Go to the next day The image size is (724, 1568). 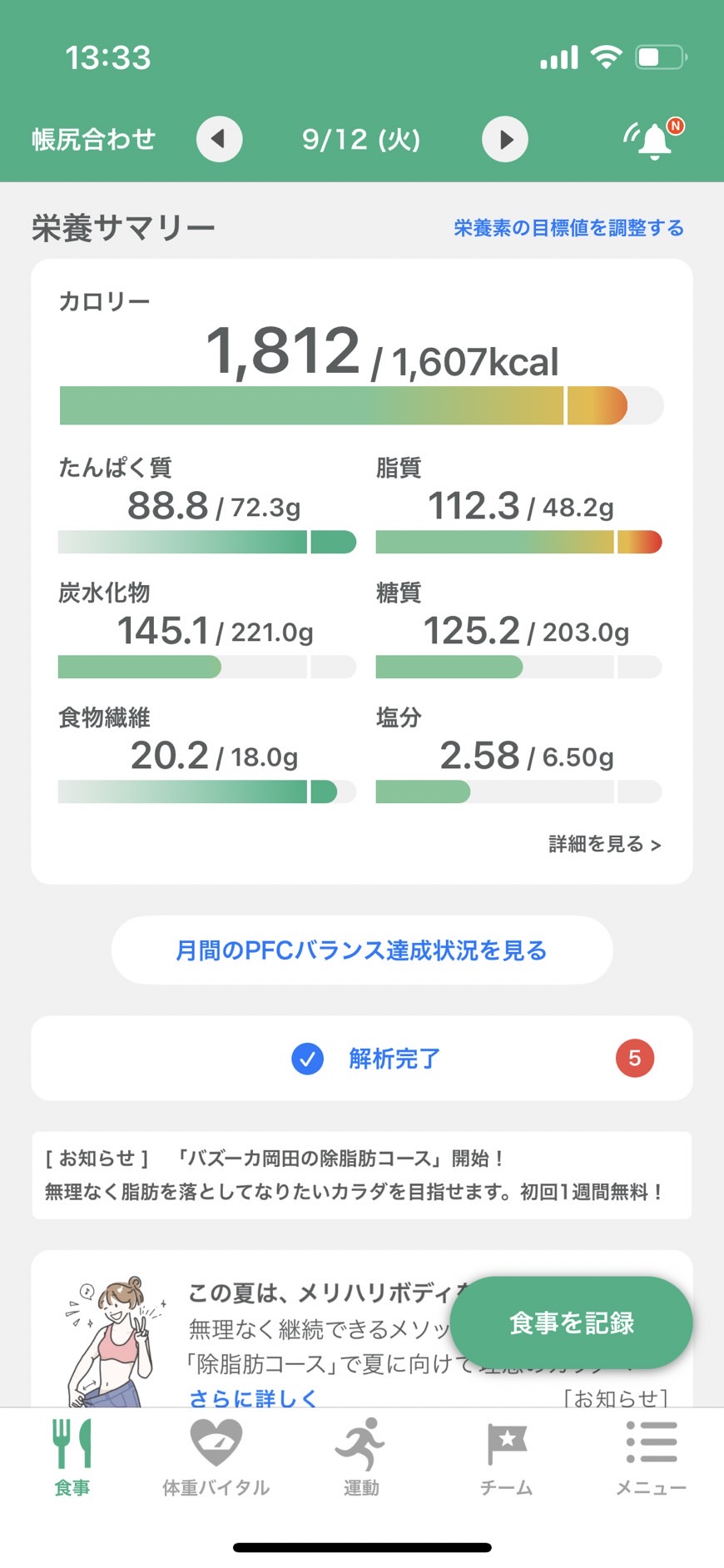point(505,139)
